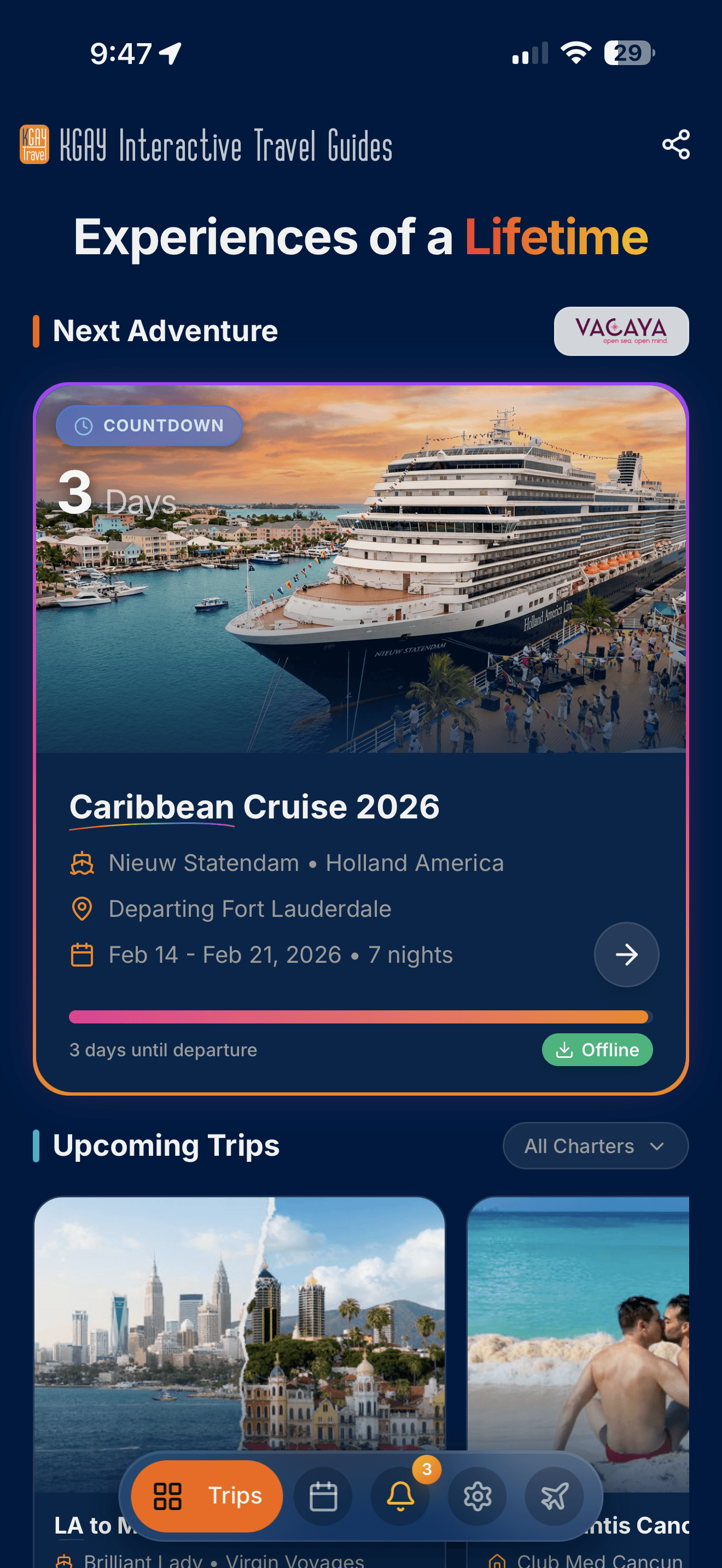Viewport: 722px width, 1568px height.
Task: Enable location arrow in the status bar
Action: 168,52
